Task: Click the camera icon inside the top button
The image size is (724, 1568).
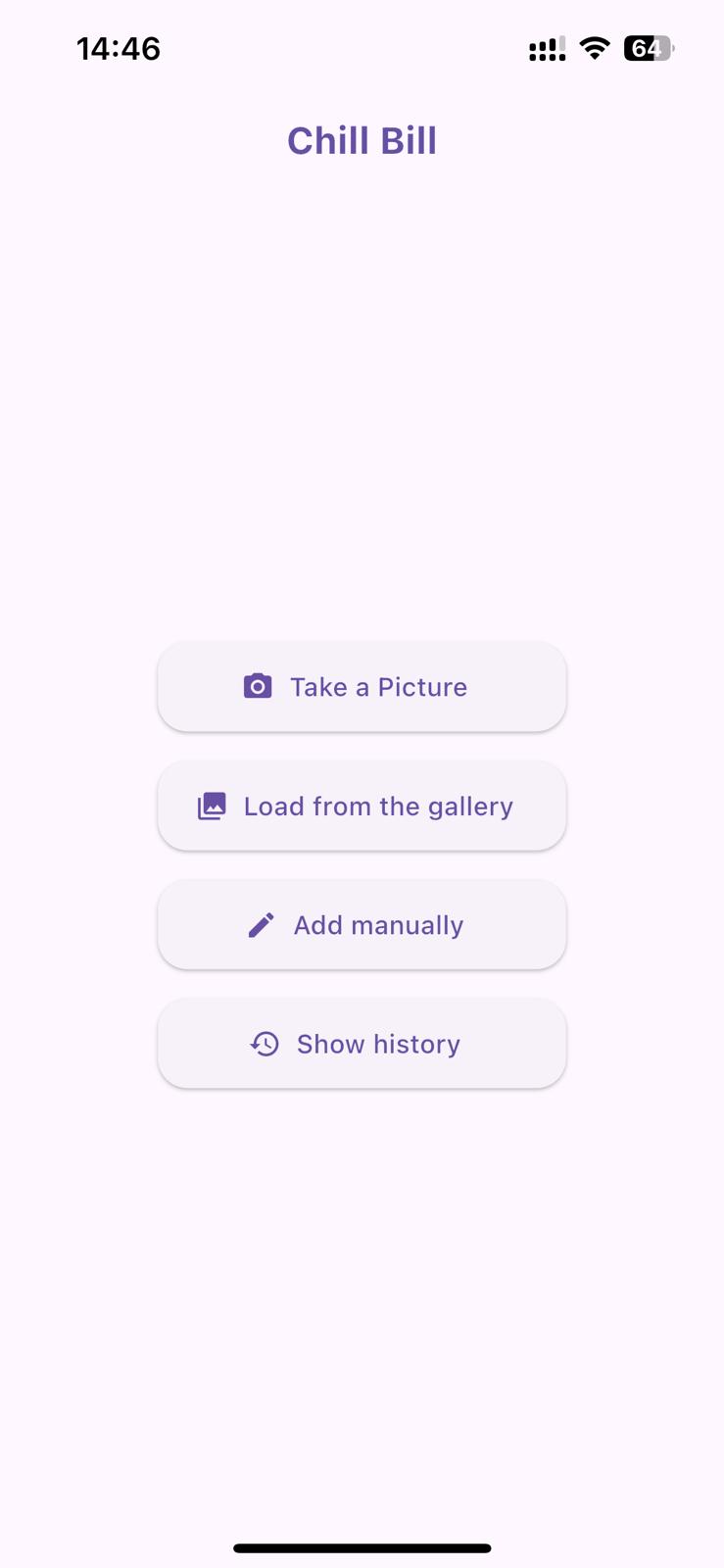Action: pos(257,686)
